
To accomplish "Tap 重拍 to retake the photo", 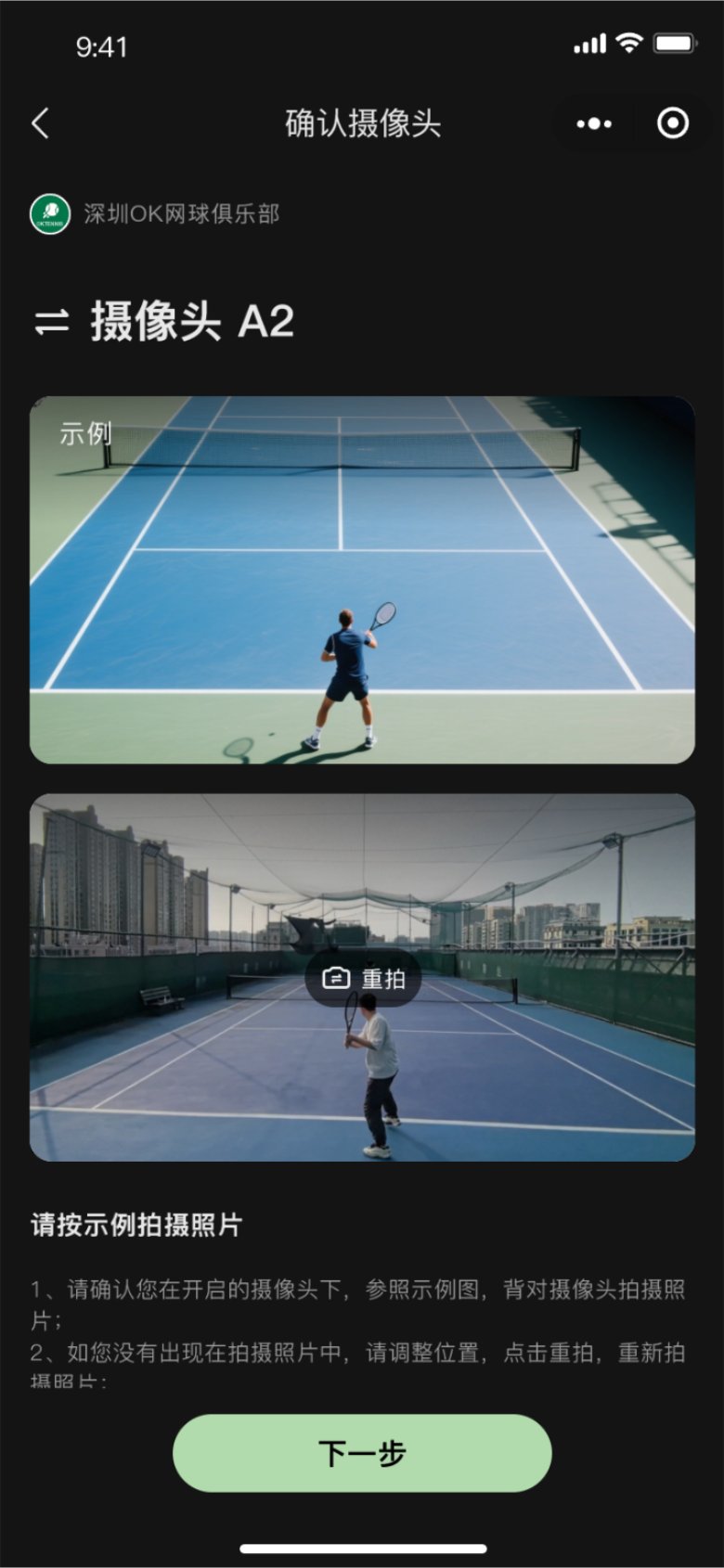I will click(363, 979).
